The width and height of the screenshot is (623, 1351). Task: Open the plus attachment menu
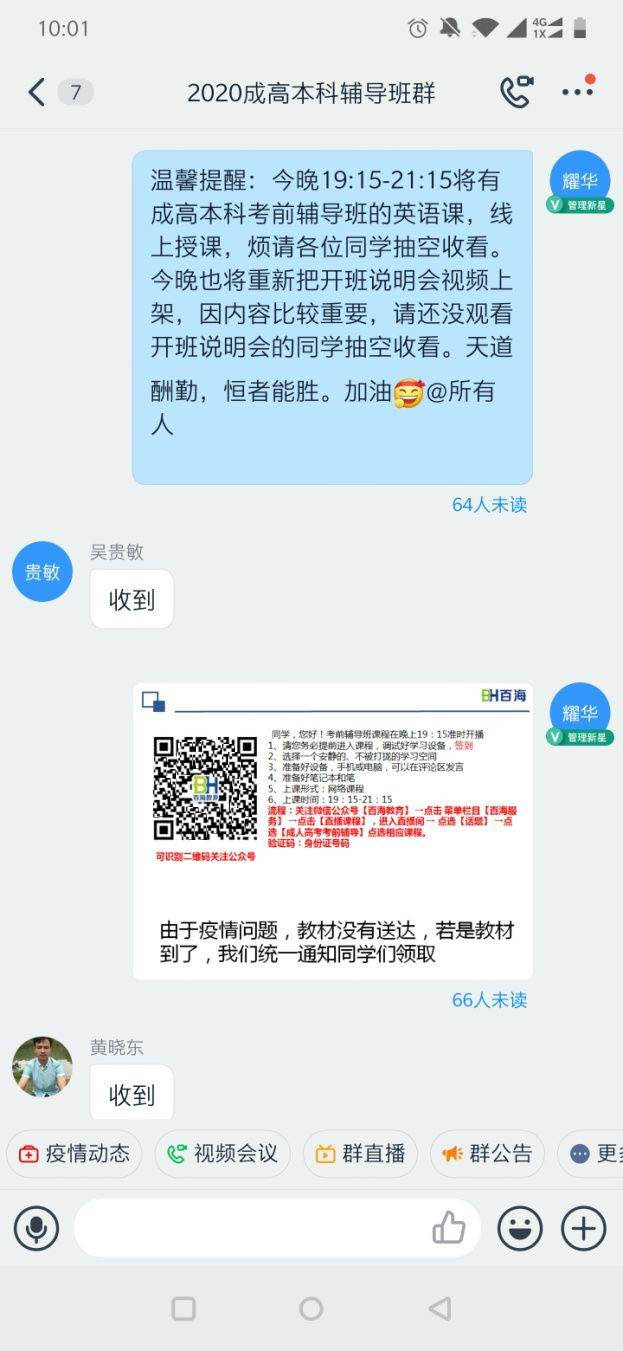pos(584,1228)
